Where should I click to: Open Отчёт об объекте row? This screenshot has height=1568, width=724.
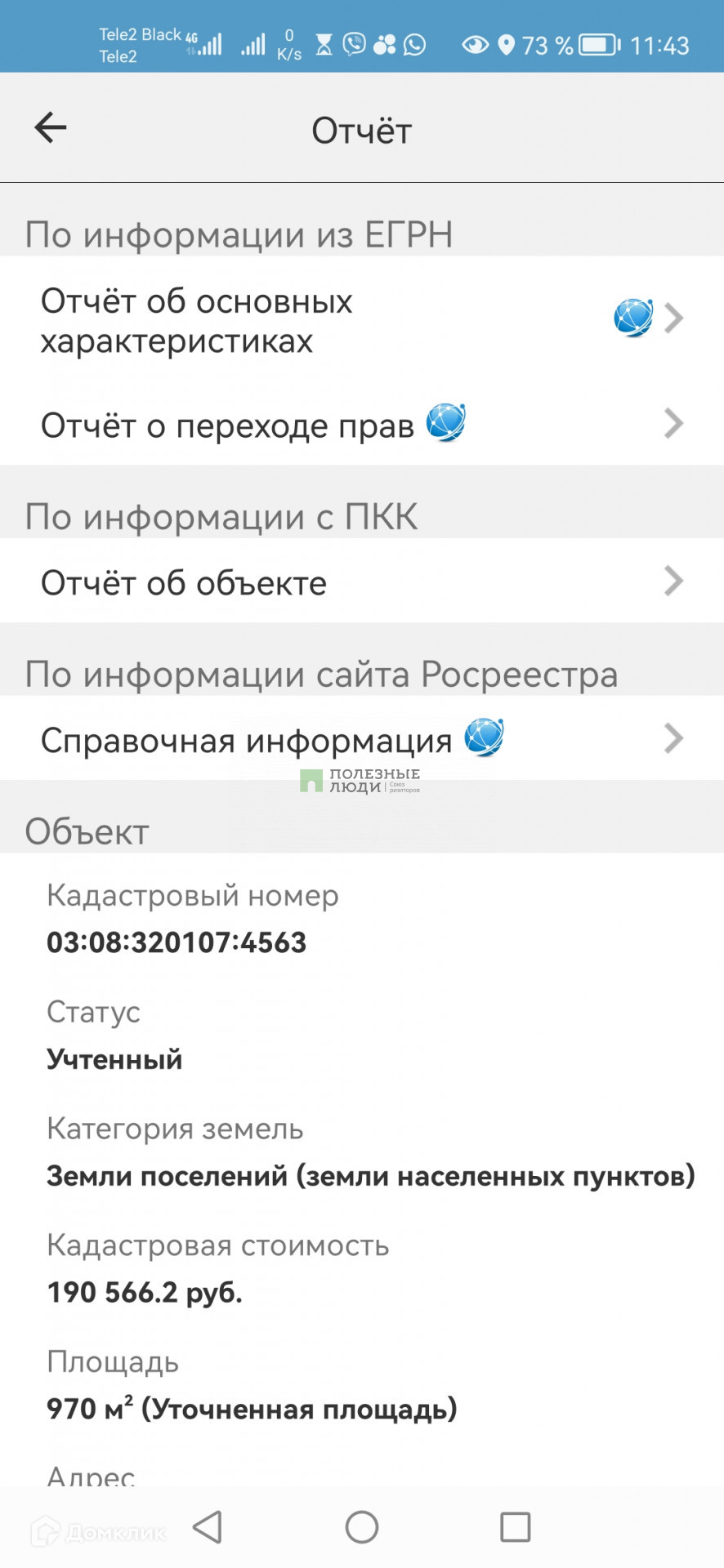pos(362,581)
